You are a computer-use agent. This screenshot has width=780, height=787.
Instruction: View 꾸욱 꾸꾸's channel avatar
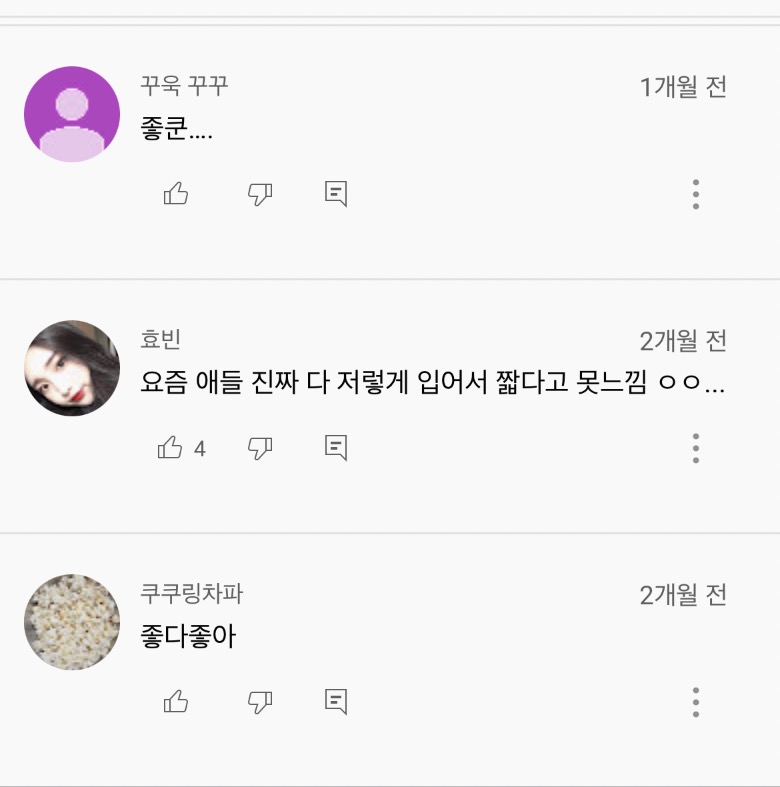pos(72,114)
